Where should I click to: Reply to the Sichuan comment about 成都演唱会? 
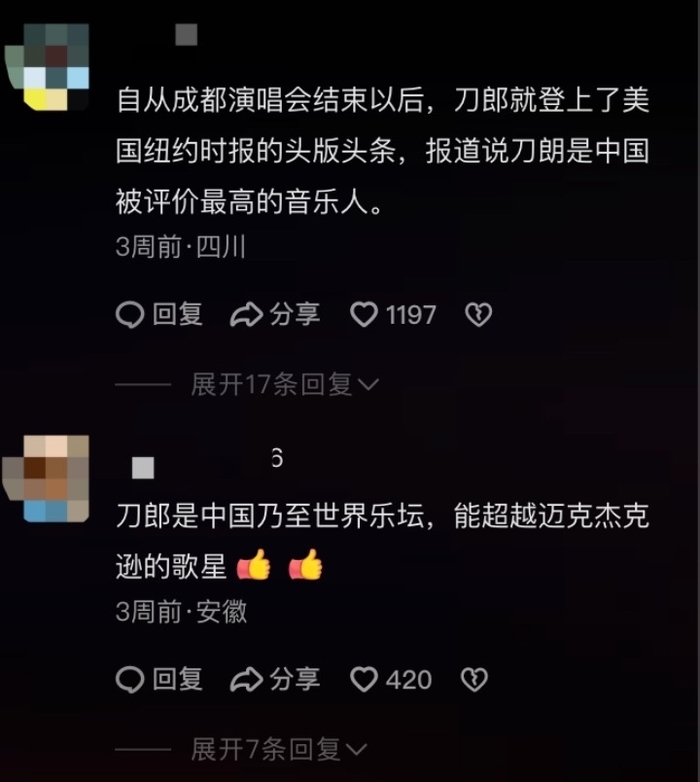click(x=160, y=315)
